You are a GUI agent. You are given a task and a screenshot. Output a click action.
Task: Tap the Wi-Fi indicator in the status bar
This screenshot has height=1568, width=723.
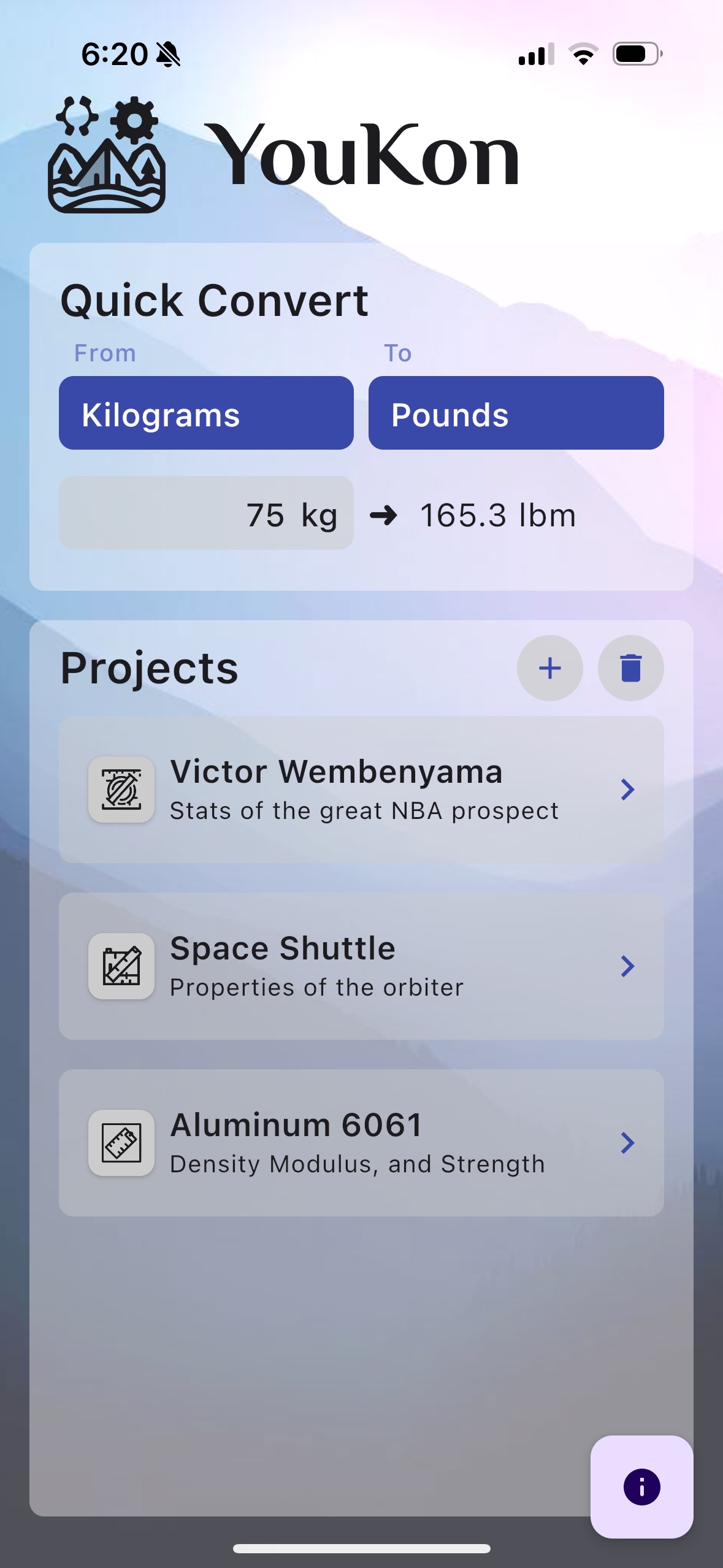(x=584, y=55)
